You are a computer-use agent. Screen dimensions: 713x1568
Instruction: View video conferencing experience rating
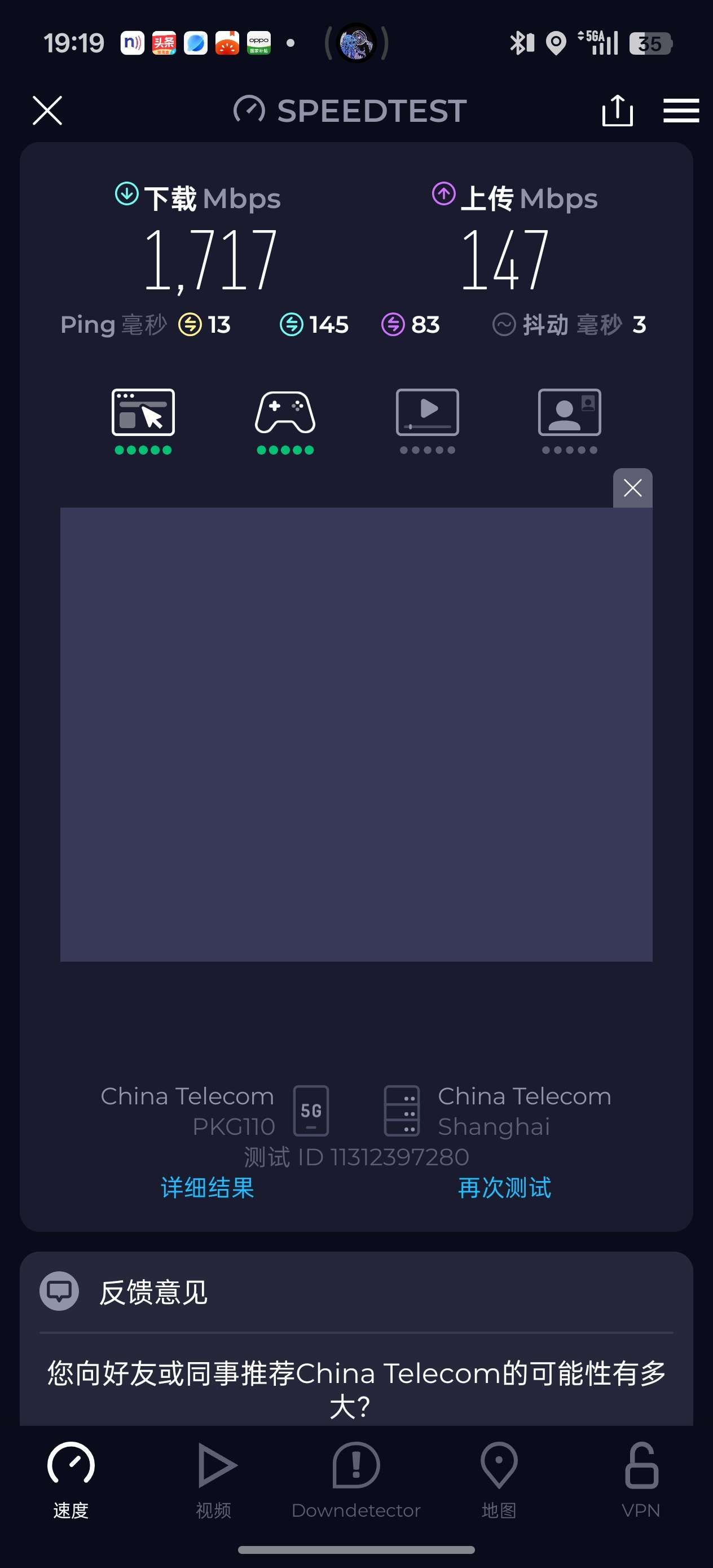tap(569, 420)
